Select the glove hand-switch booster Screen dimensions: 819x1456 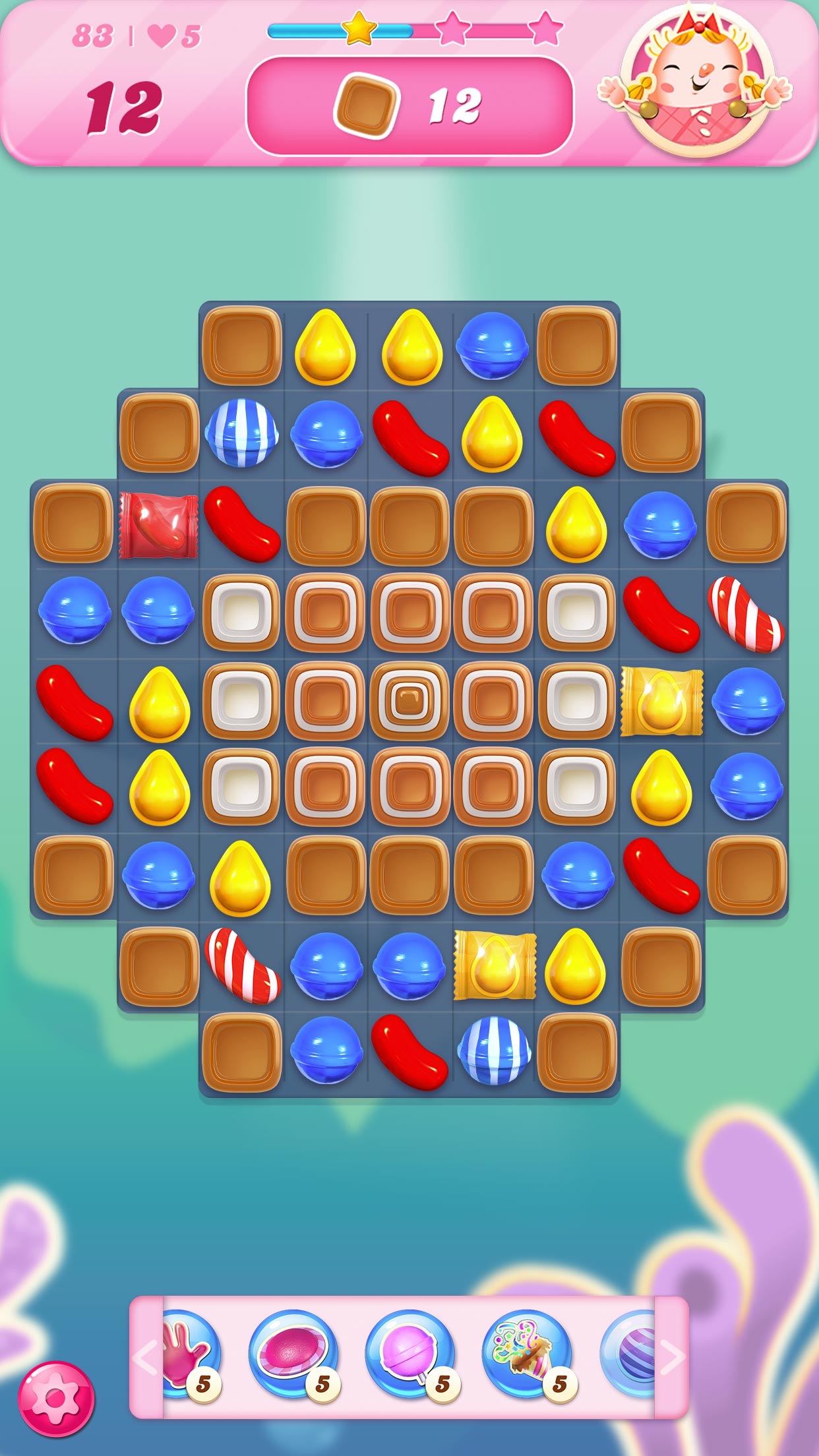click(191, 1355)
